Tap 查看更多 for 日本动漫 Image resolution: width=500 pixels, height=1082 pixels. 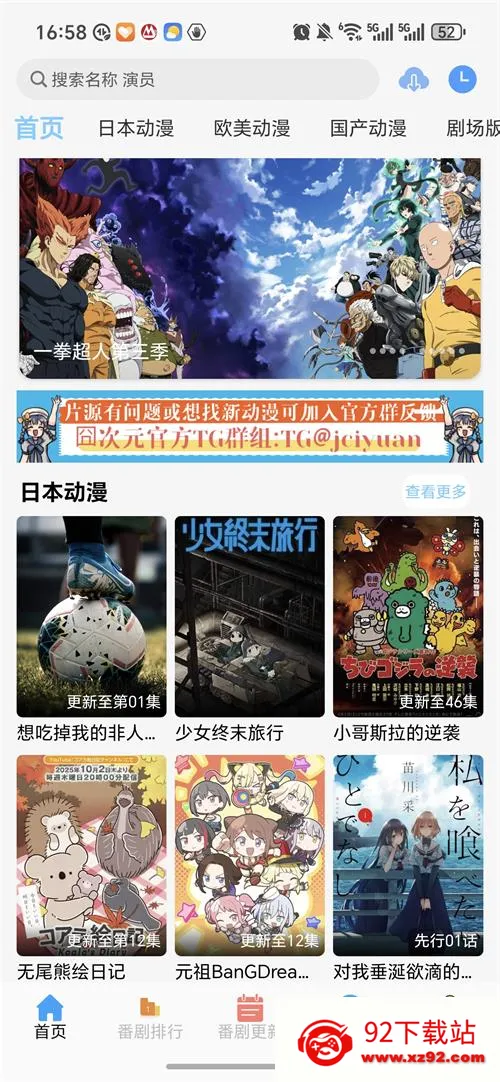click(x=436, y=491)
